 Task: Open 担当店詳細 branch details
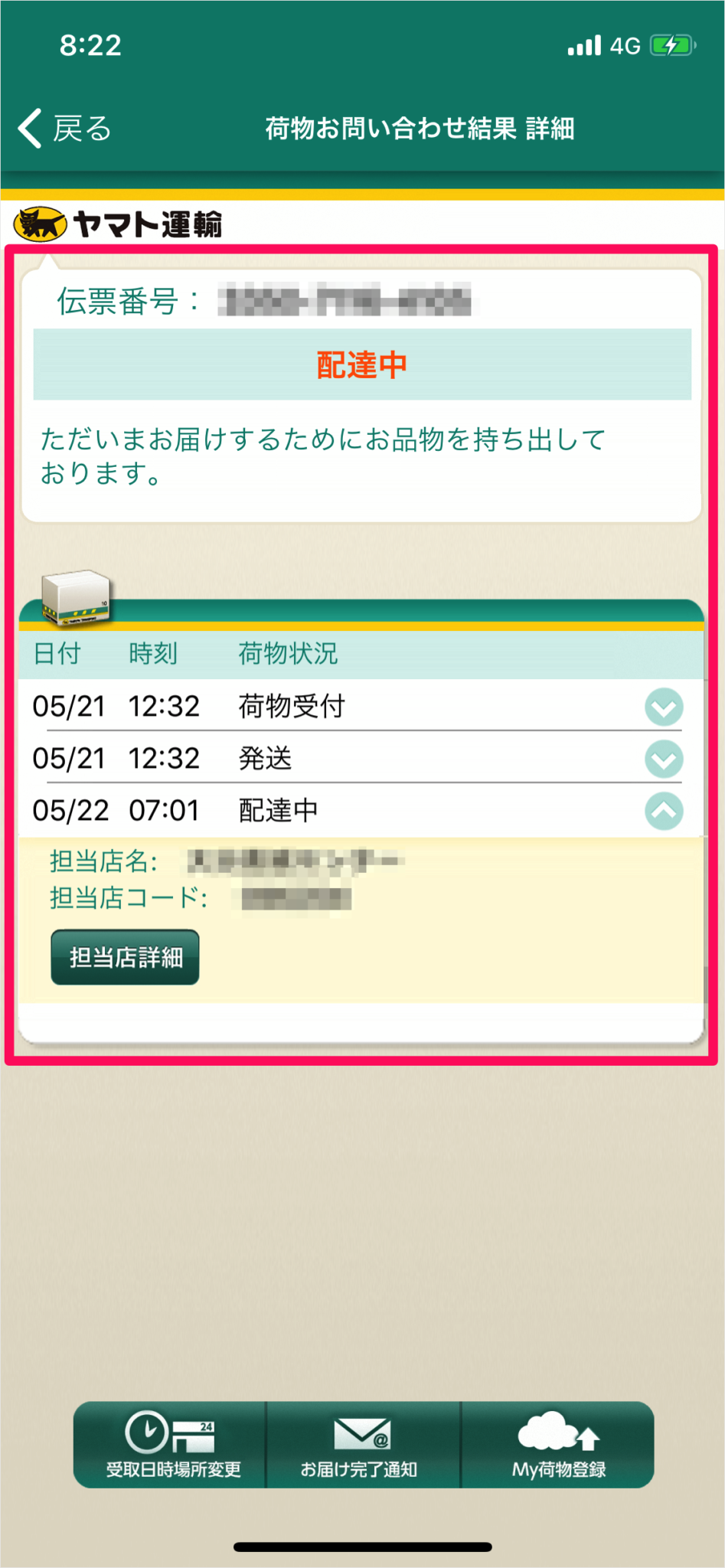(125, 957)
